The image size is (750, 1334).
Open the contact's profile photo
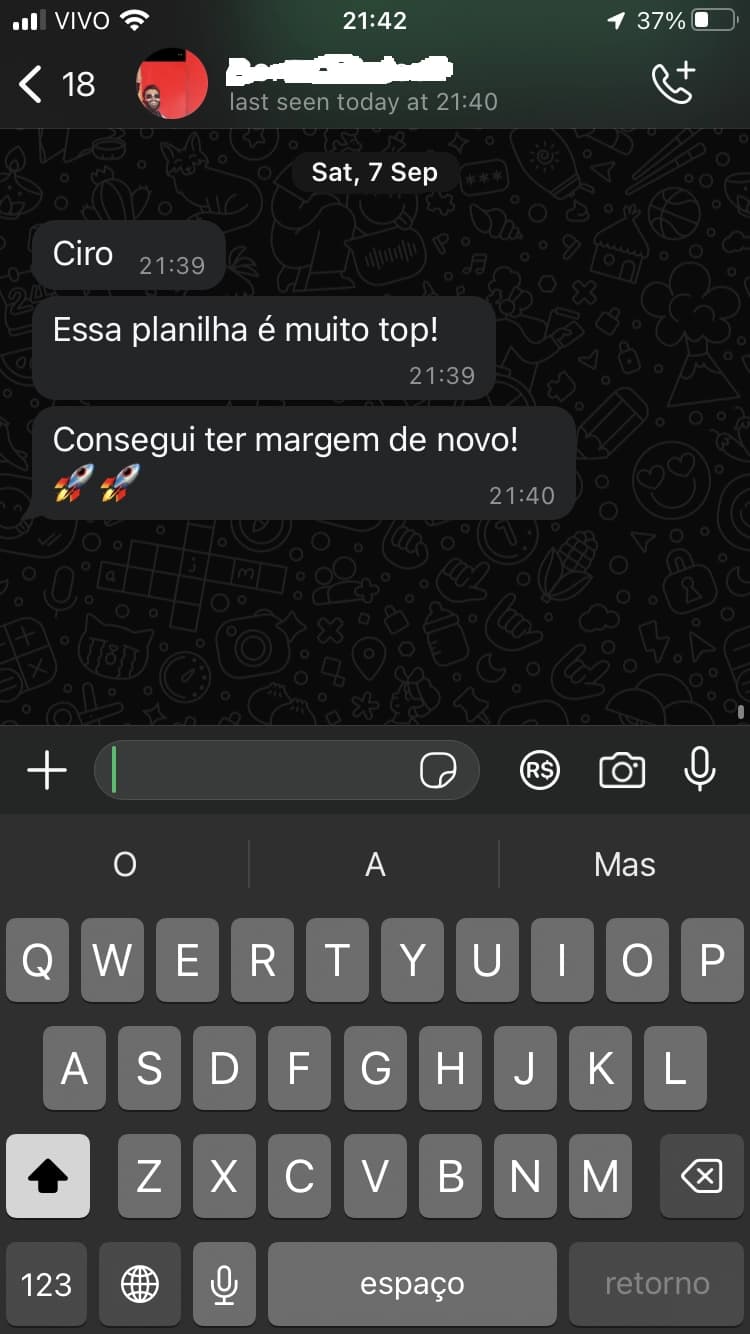172,85
